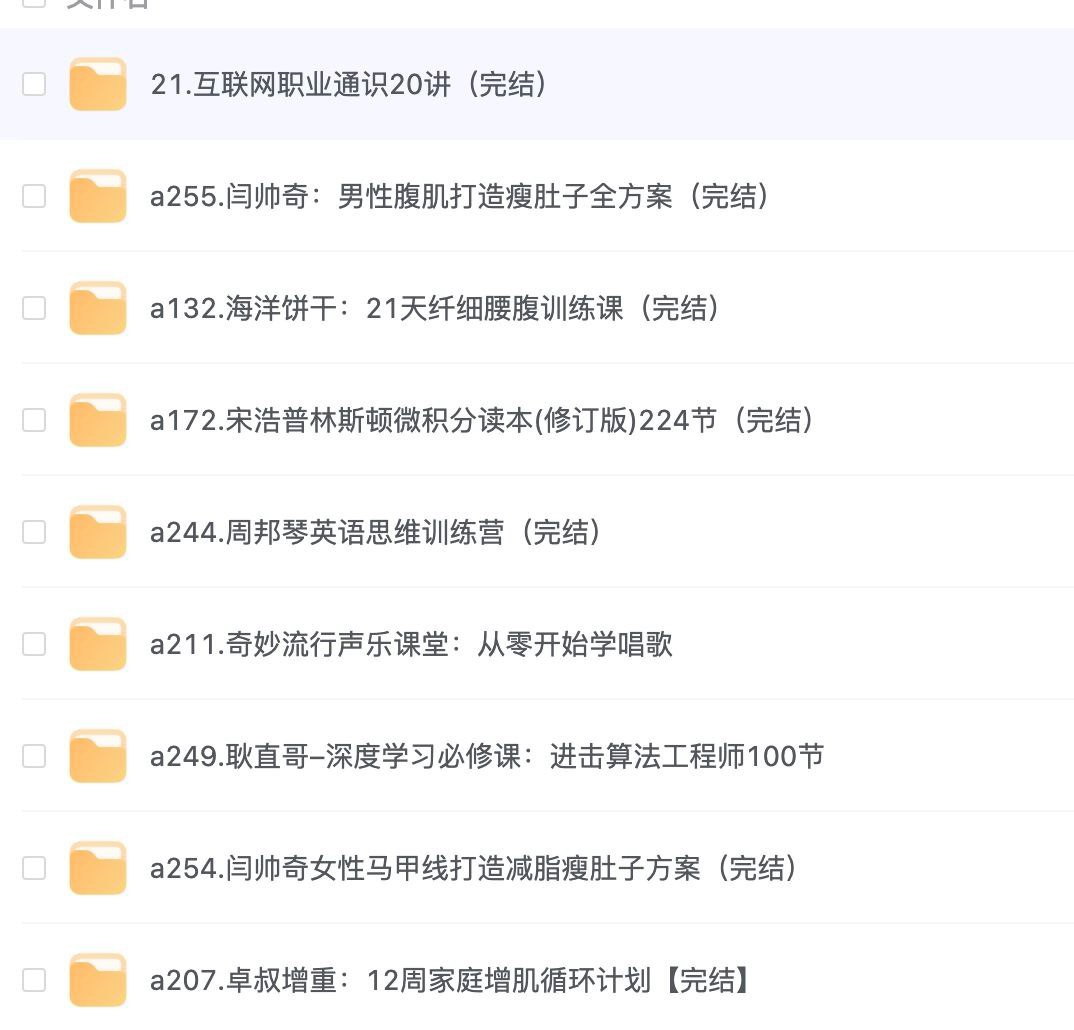
Task: Open folder a207.卓叔增重 12周家庭增肌循环计划
Action: tap(450, 981)
